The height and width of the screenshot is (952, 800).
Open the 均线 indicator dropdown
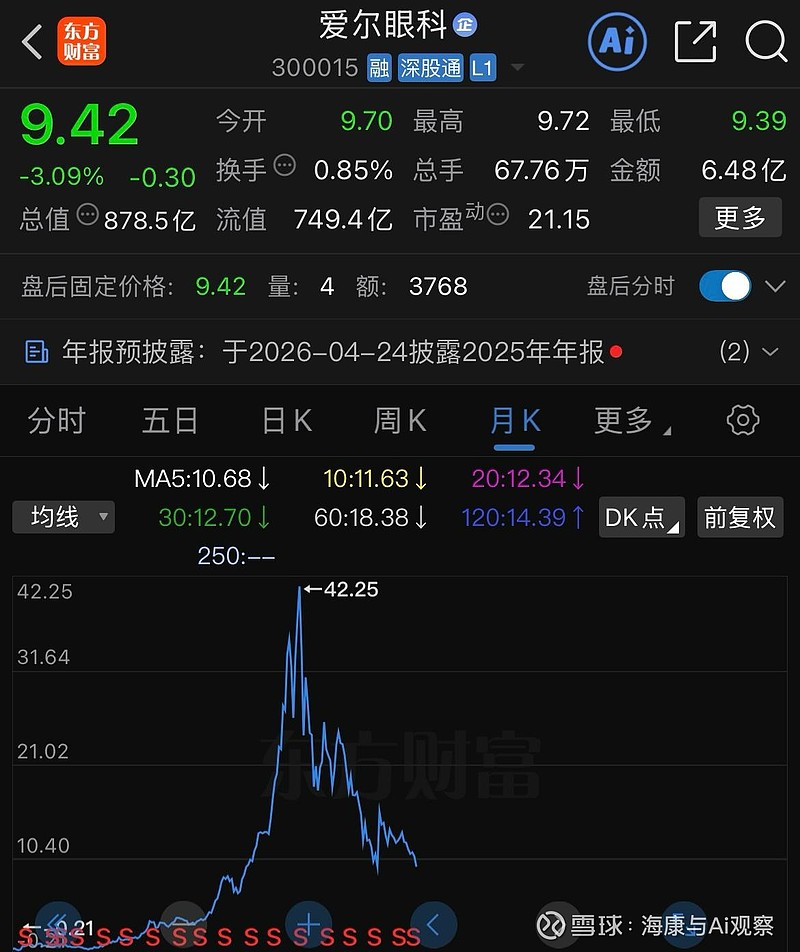[63, 517]
